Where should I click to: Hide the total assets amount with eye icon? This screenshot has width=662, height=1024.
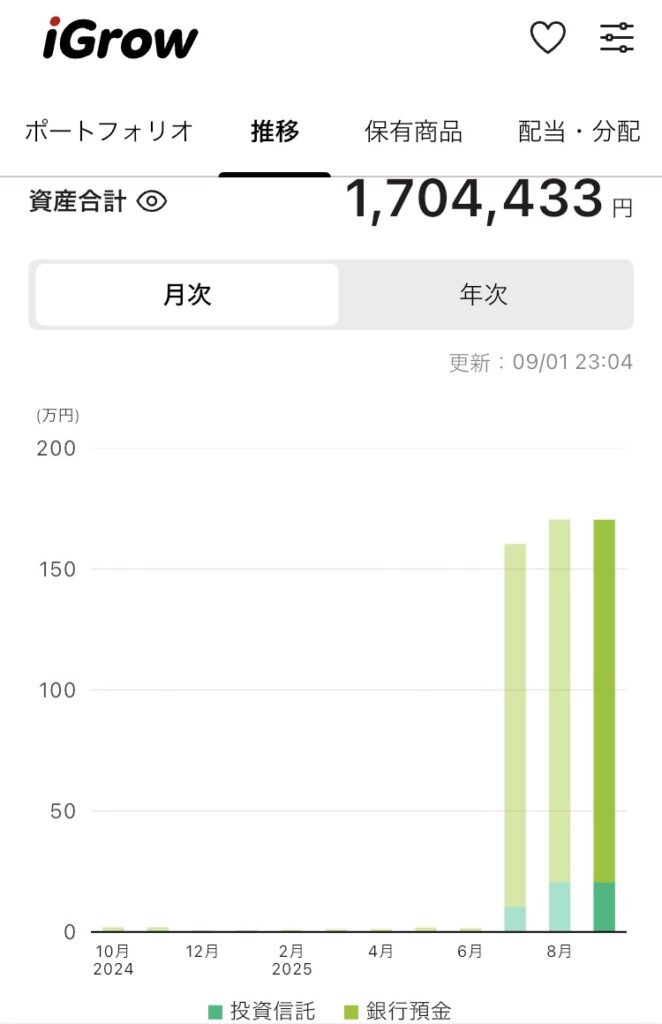point(151,202)
